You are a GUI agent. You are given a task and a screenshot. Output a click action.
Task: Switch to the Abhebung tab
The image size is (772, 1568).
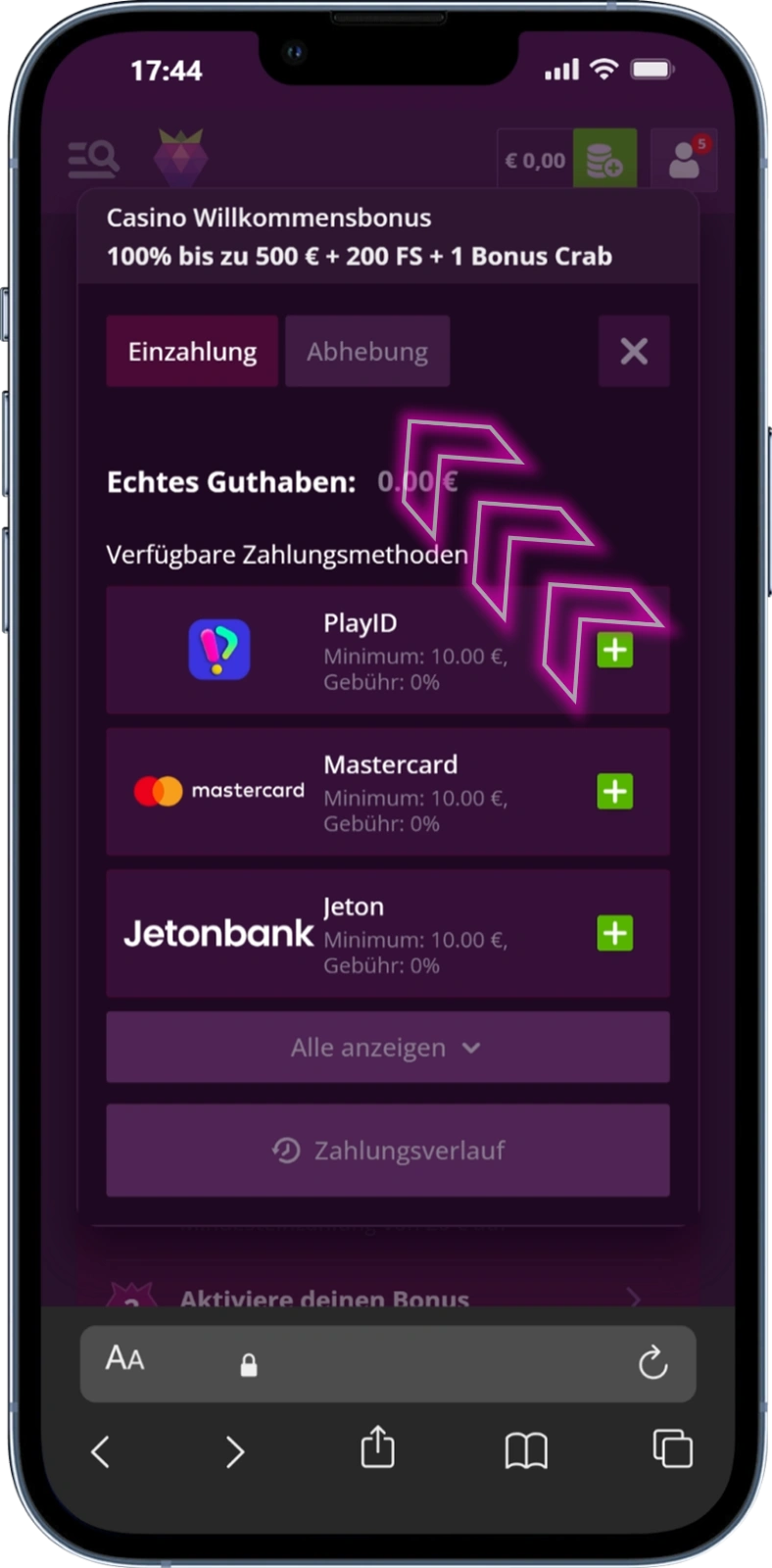(367, 351)
